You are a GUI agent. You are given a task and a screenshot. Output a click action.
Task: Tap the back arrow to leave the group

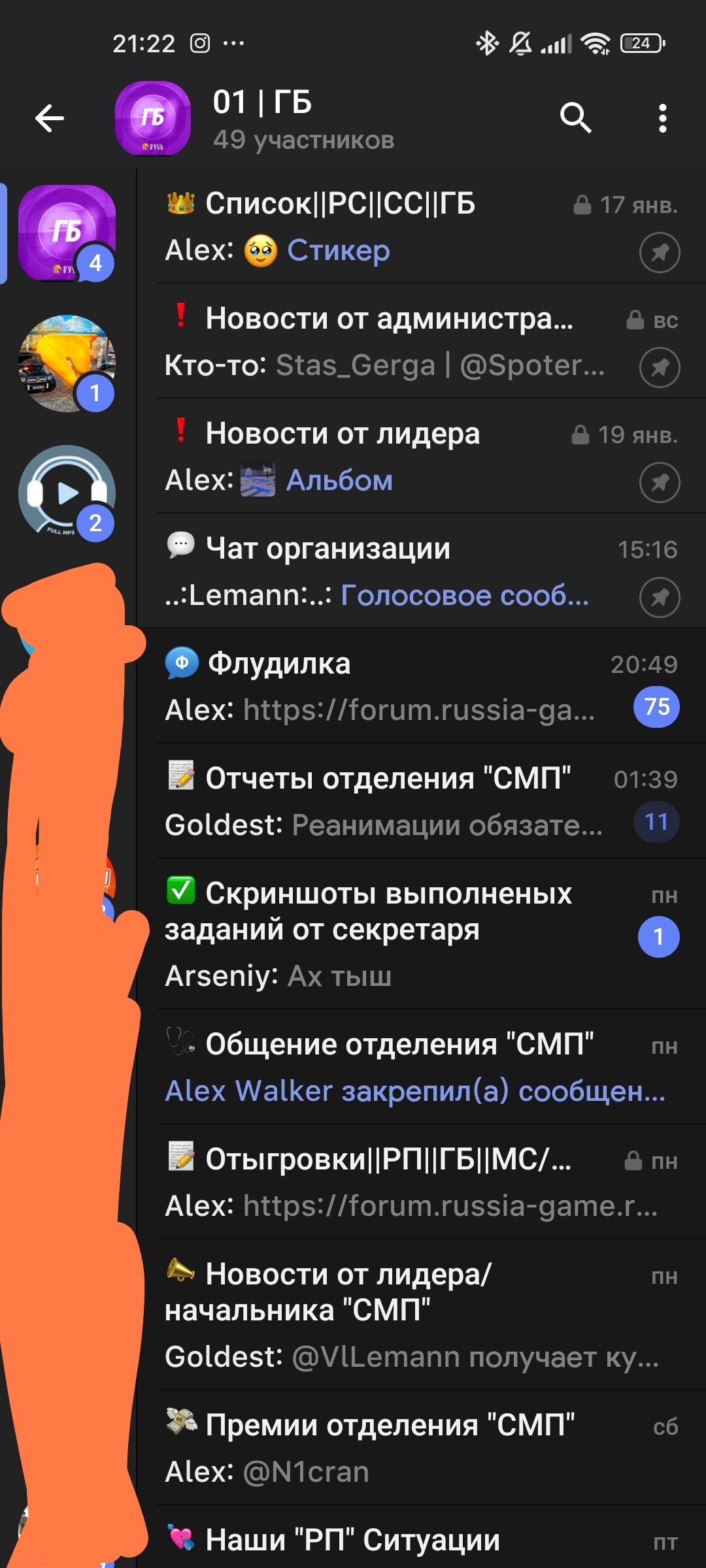(49, 118)
